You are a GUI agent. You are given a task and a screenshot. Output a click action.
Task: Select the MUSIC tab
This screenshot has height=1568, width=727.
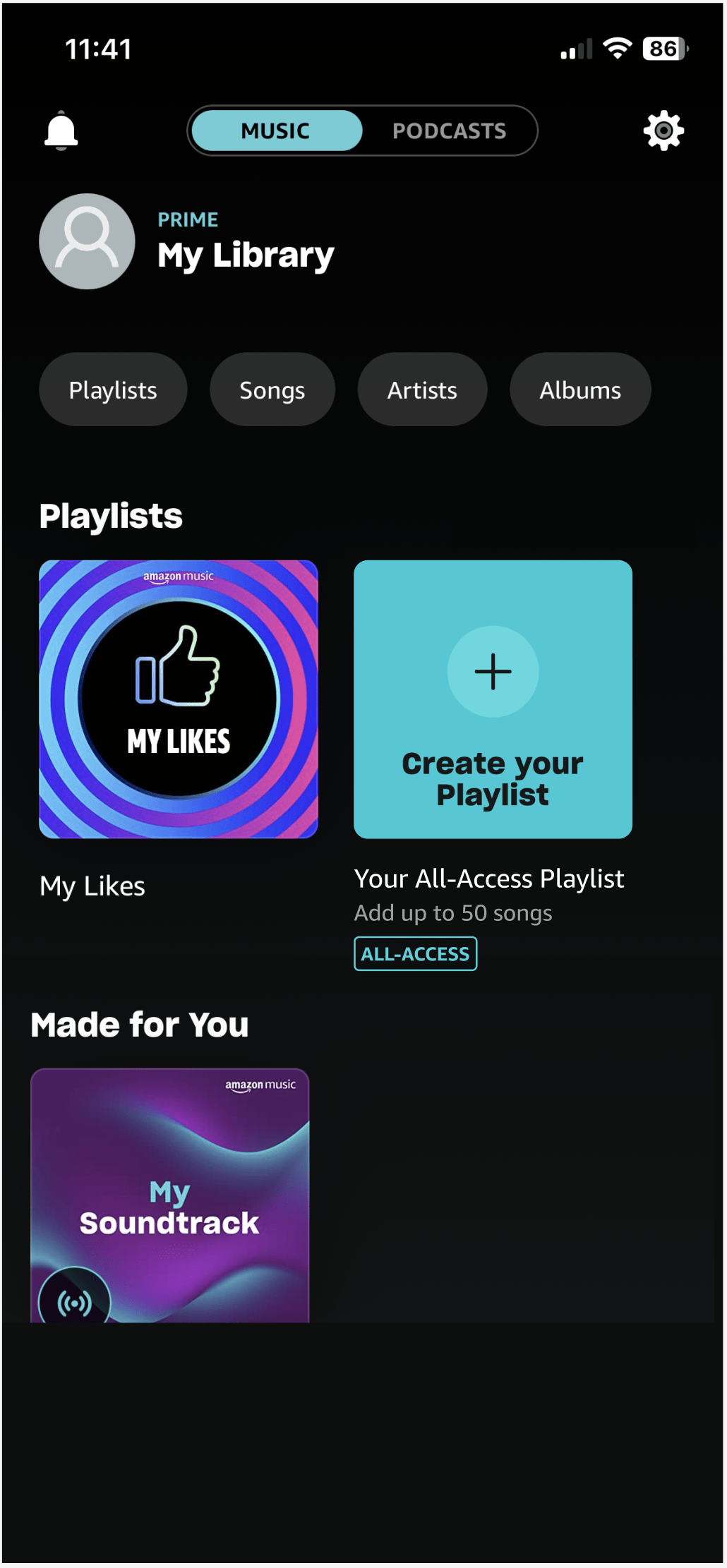point(275,130)
